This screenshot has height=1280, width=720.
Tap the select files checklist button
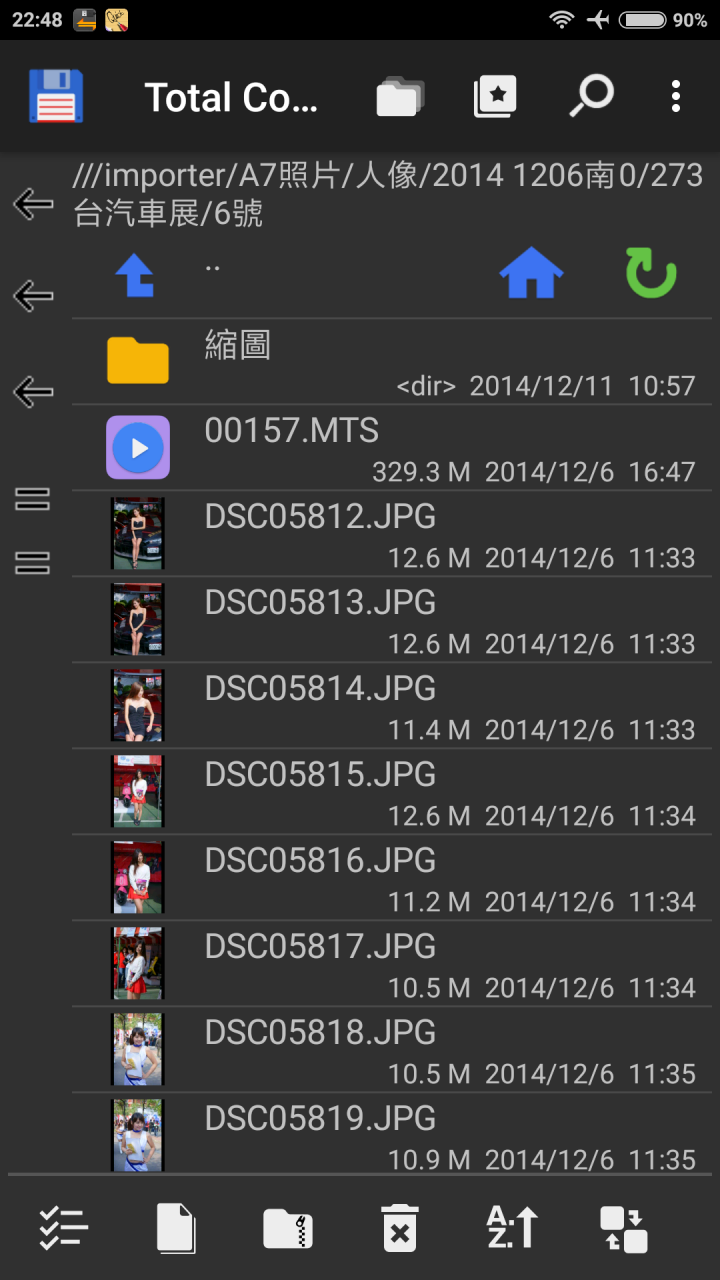pos(63,1228)
